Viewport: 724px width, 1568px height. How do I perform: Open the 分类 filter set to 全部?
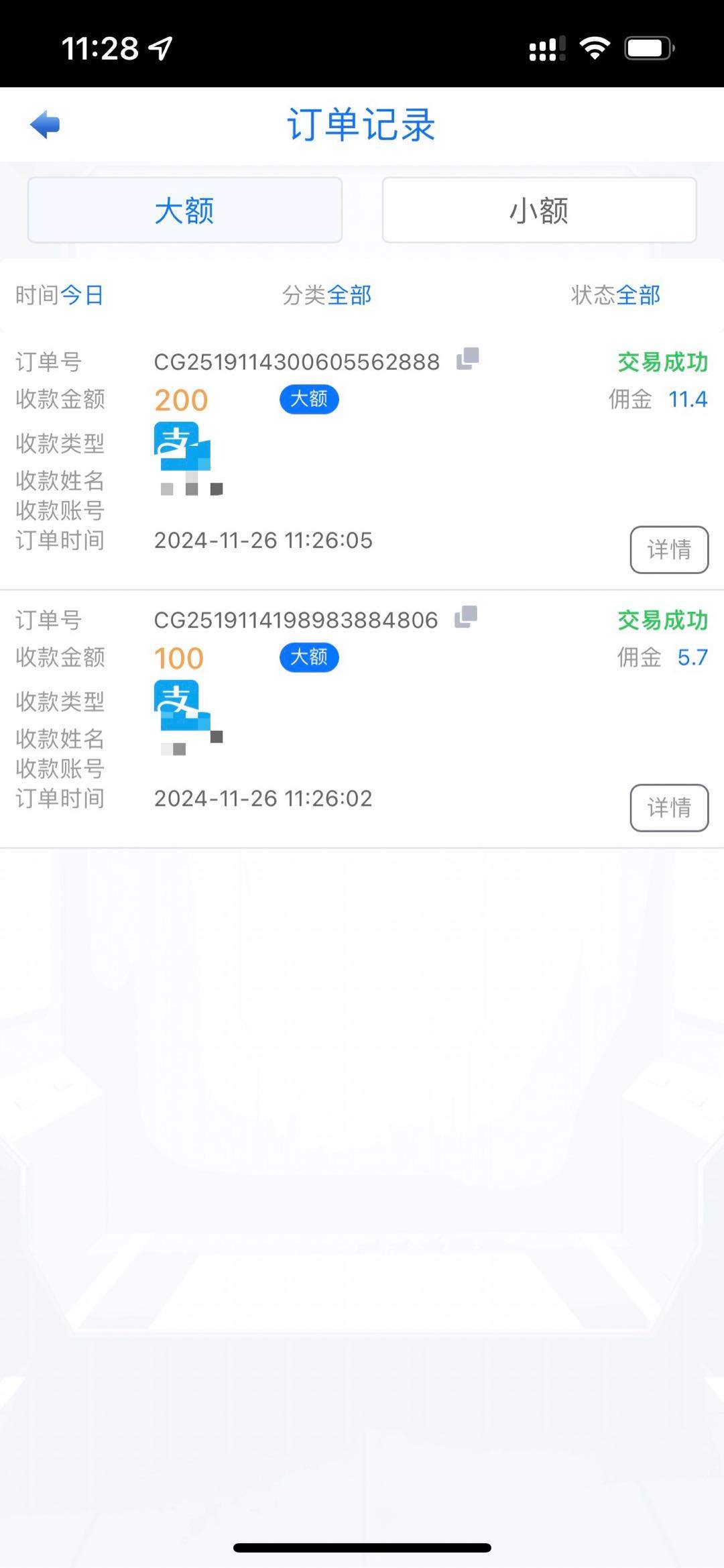click(326, 295)
